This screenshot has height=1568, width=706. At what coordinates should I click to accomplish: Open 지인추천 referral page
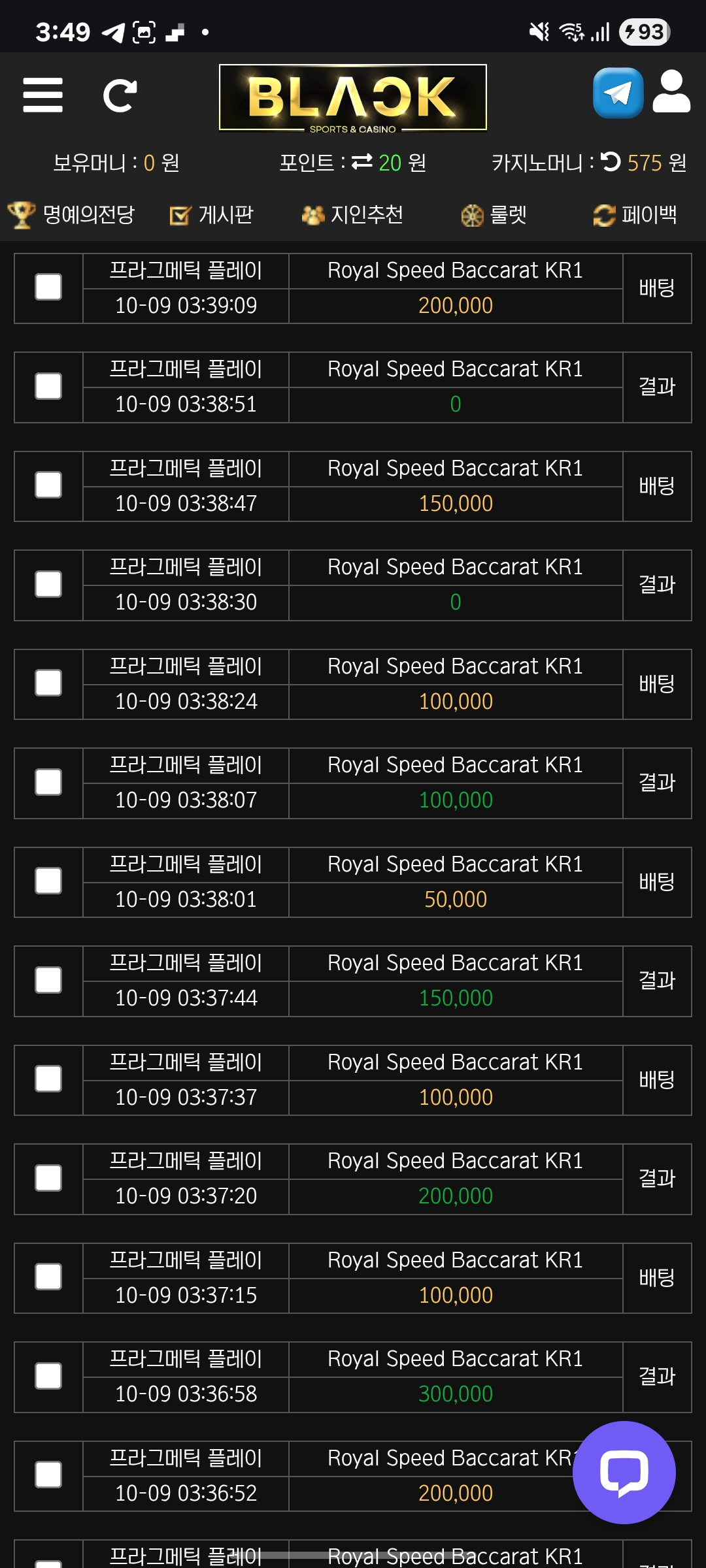pyautogui.click(x=352, y=215)
